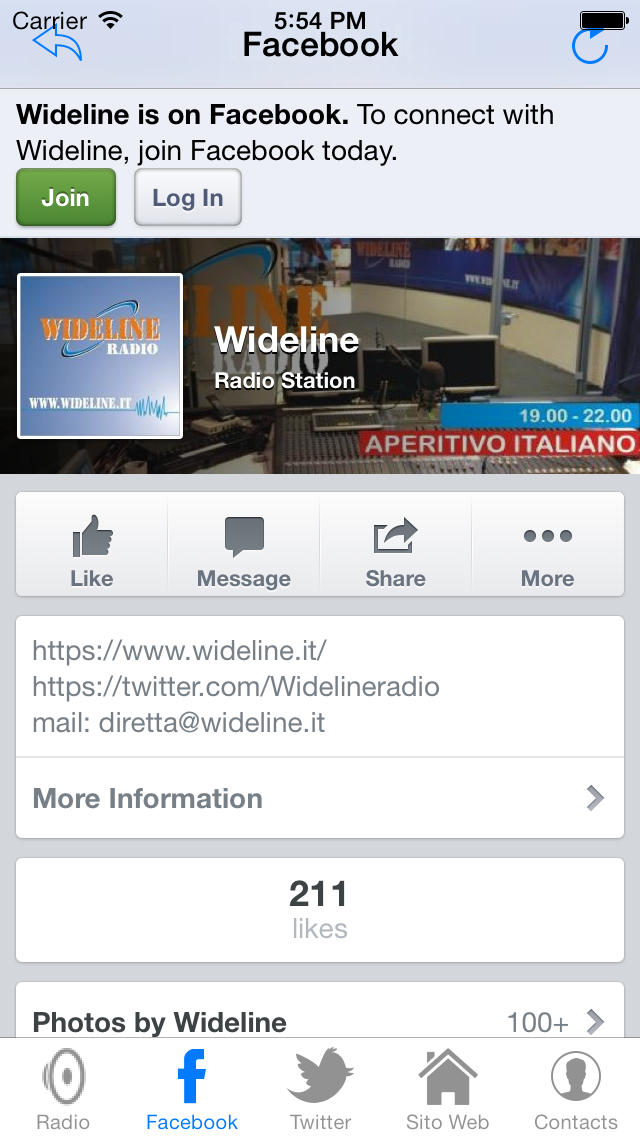
Task: Open the Wideline profile picture
Action: [100, 356]
